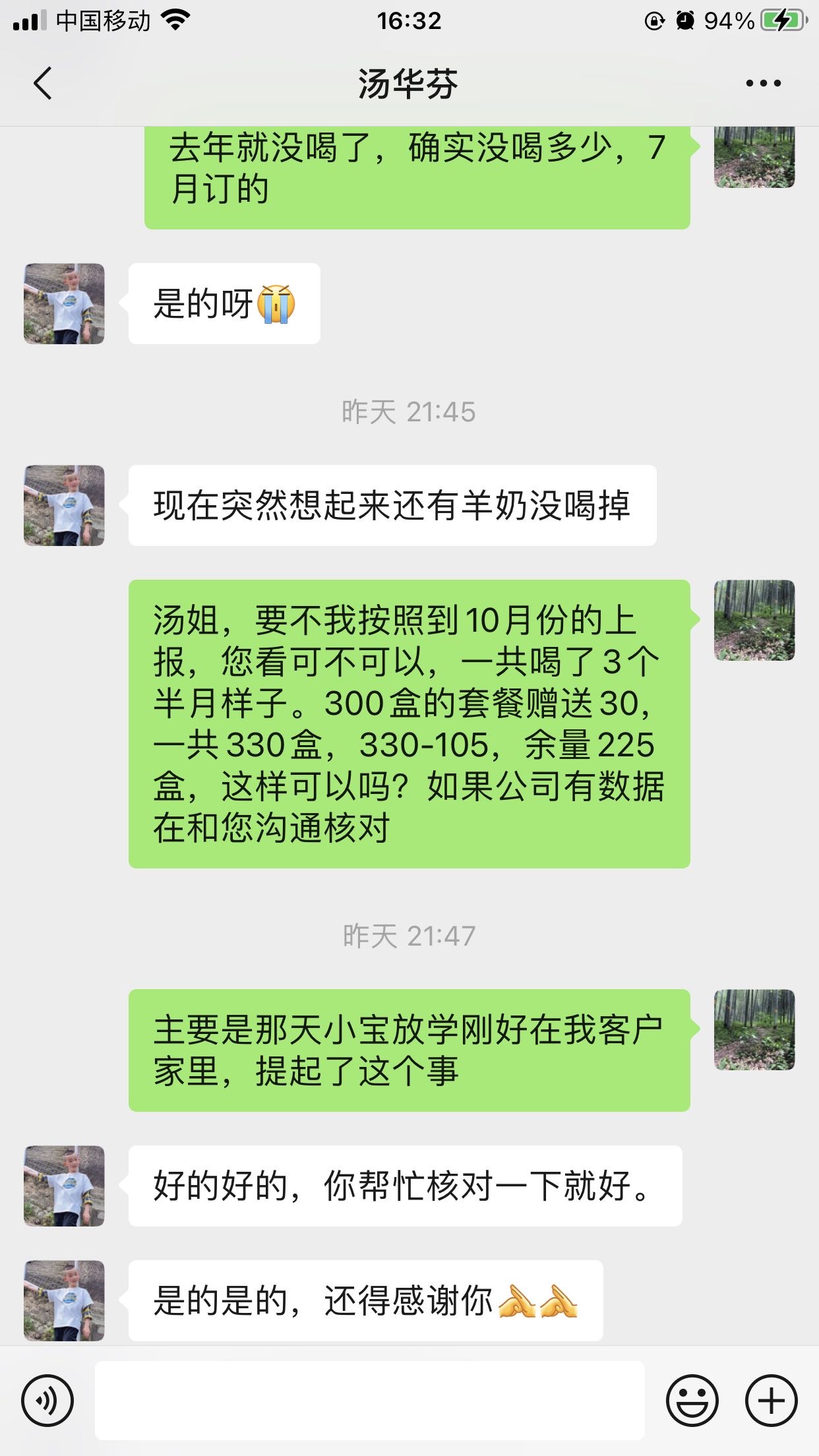Tap the message text field
The width and height of the screenshot is (819, 1456).
369,1400
